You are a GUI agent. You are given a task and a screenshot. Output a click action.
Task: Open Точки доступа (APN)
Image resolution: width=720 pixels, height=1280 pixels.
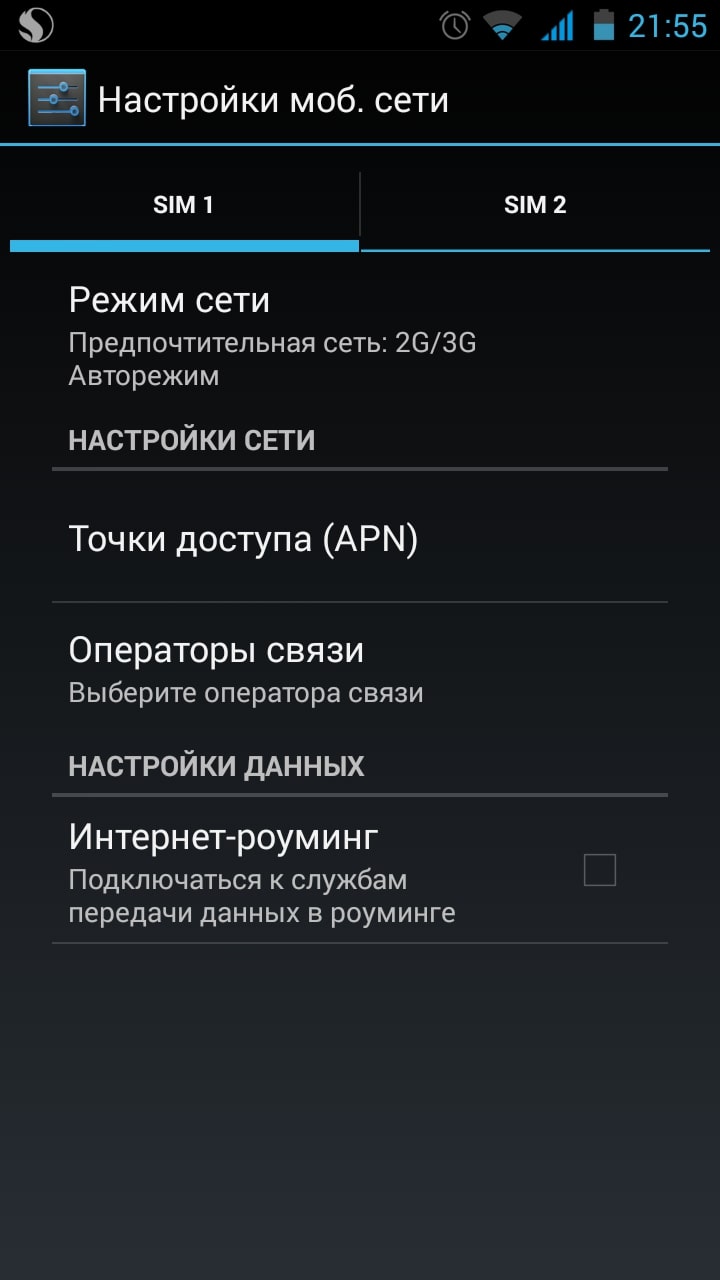(360, 540)
